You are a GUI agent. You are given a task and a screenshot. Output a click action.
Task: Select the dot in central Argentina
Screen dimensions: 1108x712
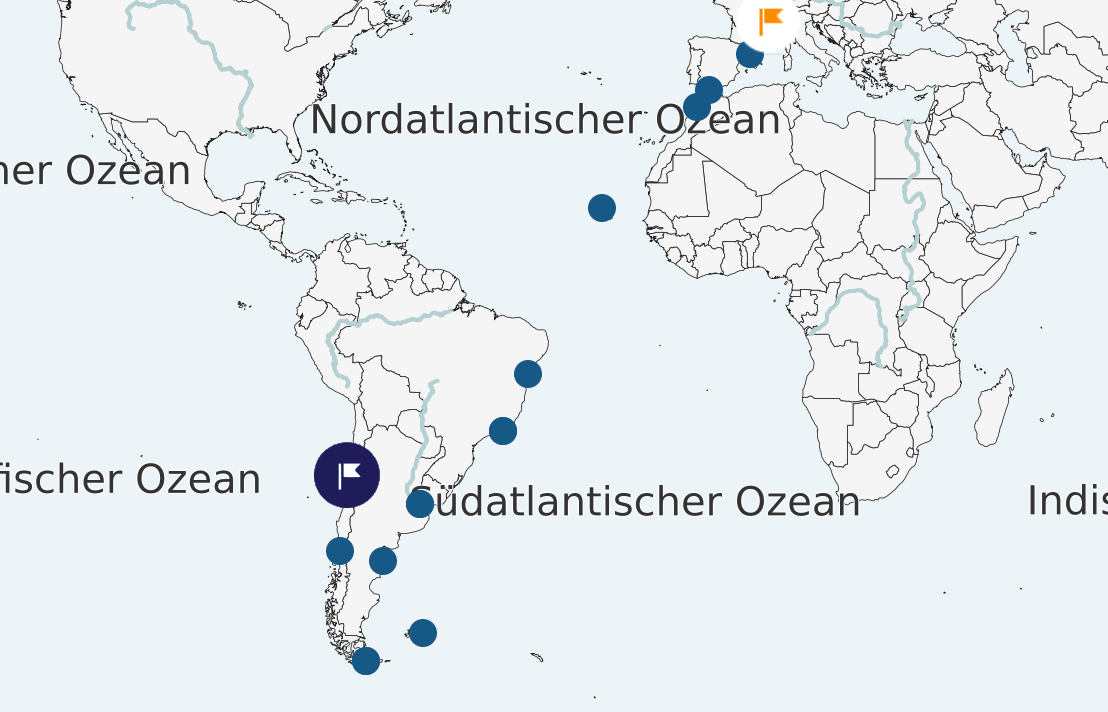point(383,561)
